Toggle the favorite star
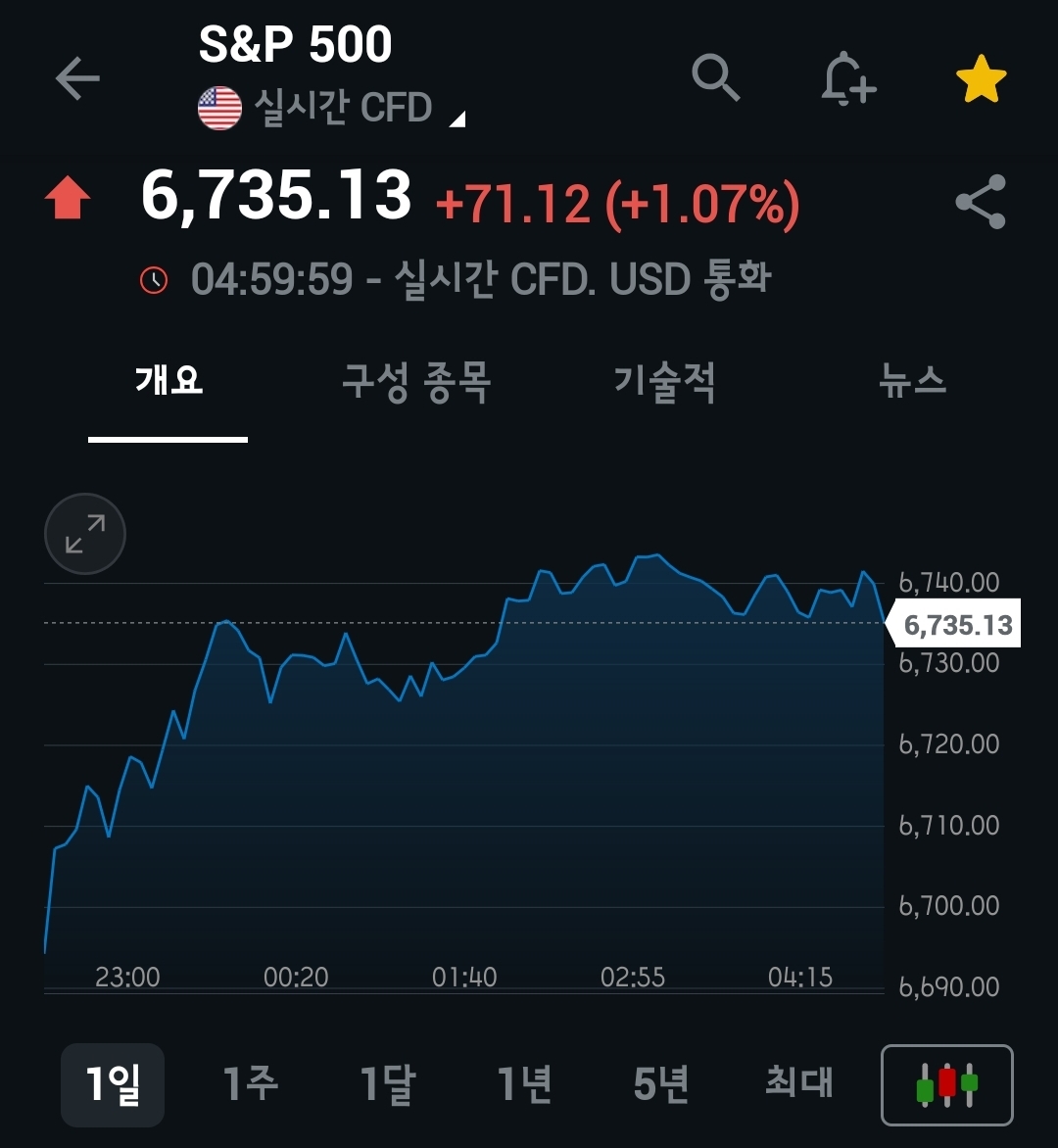This screenshot has height=1148, width=1058. pyautogui.click(x=981, y=80)
